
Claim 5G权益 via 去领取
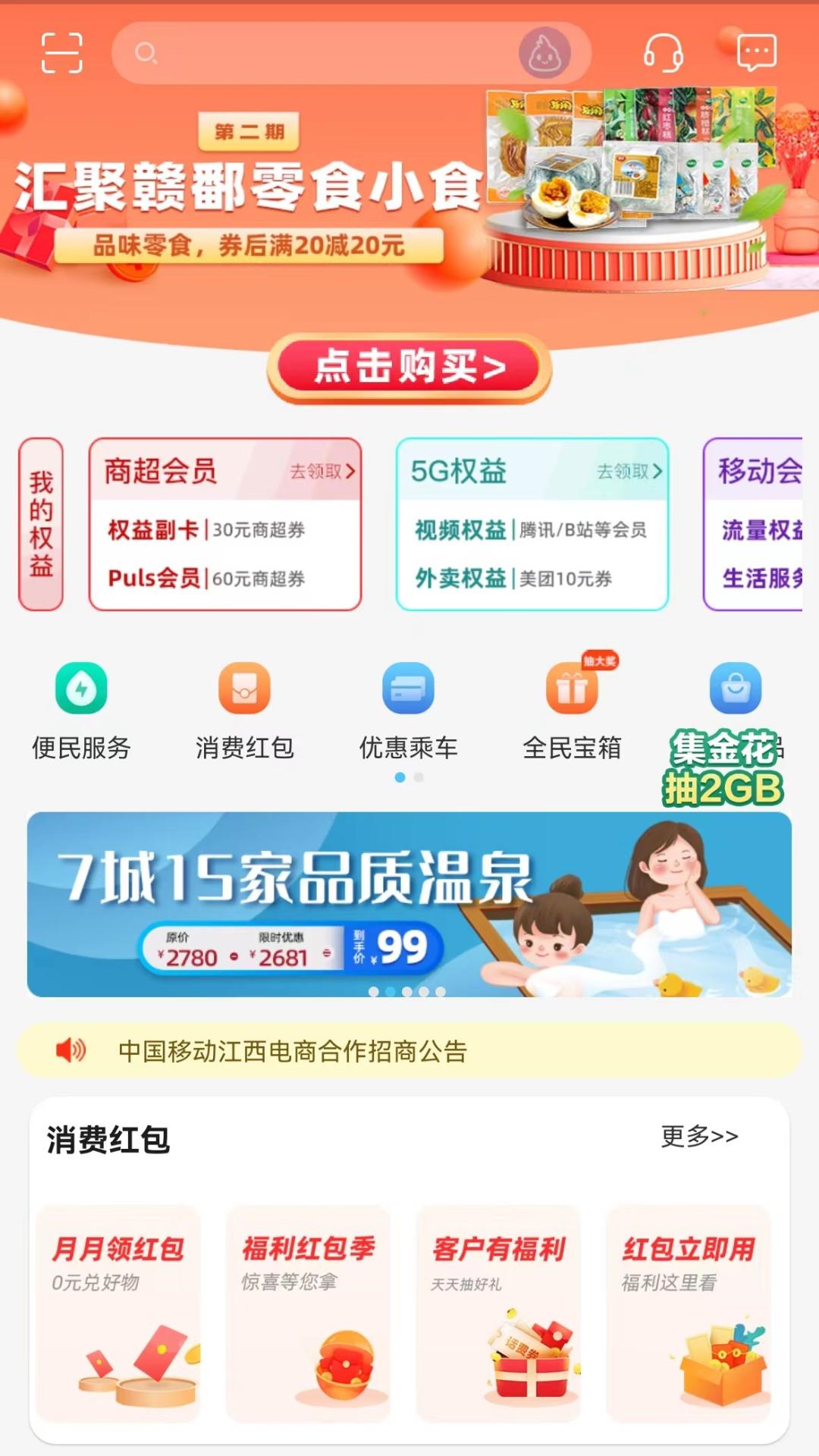pyautogui.click(x=629, y=472)
